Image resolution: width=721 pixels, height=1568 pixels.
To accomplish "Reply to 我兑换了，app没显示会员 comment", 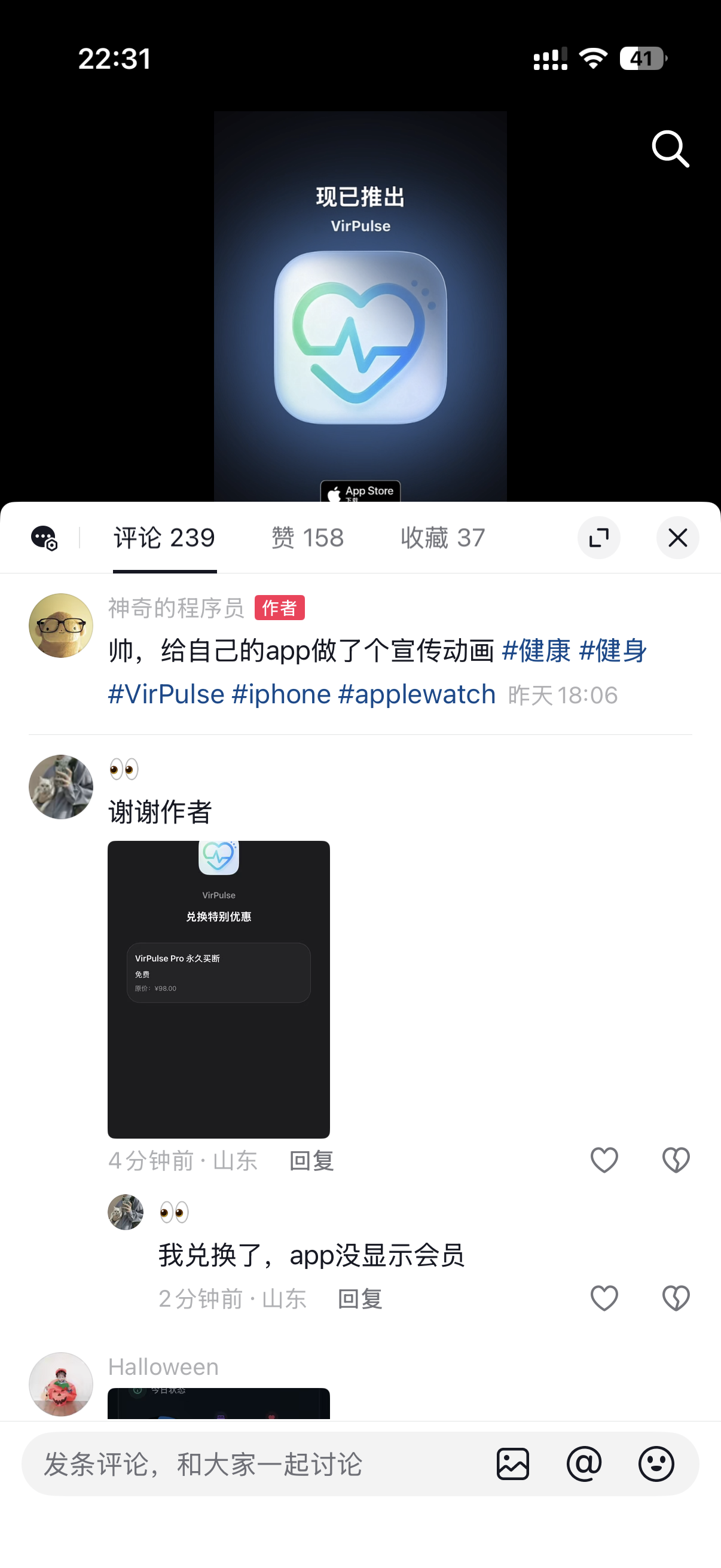I will 359,1299.
